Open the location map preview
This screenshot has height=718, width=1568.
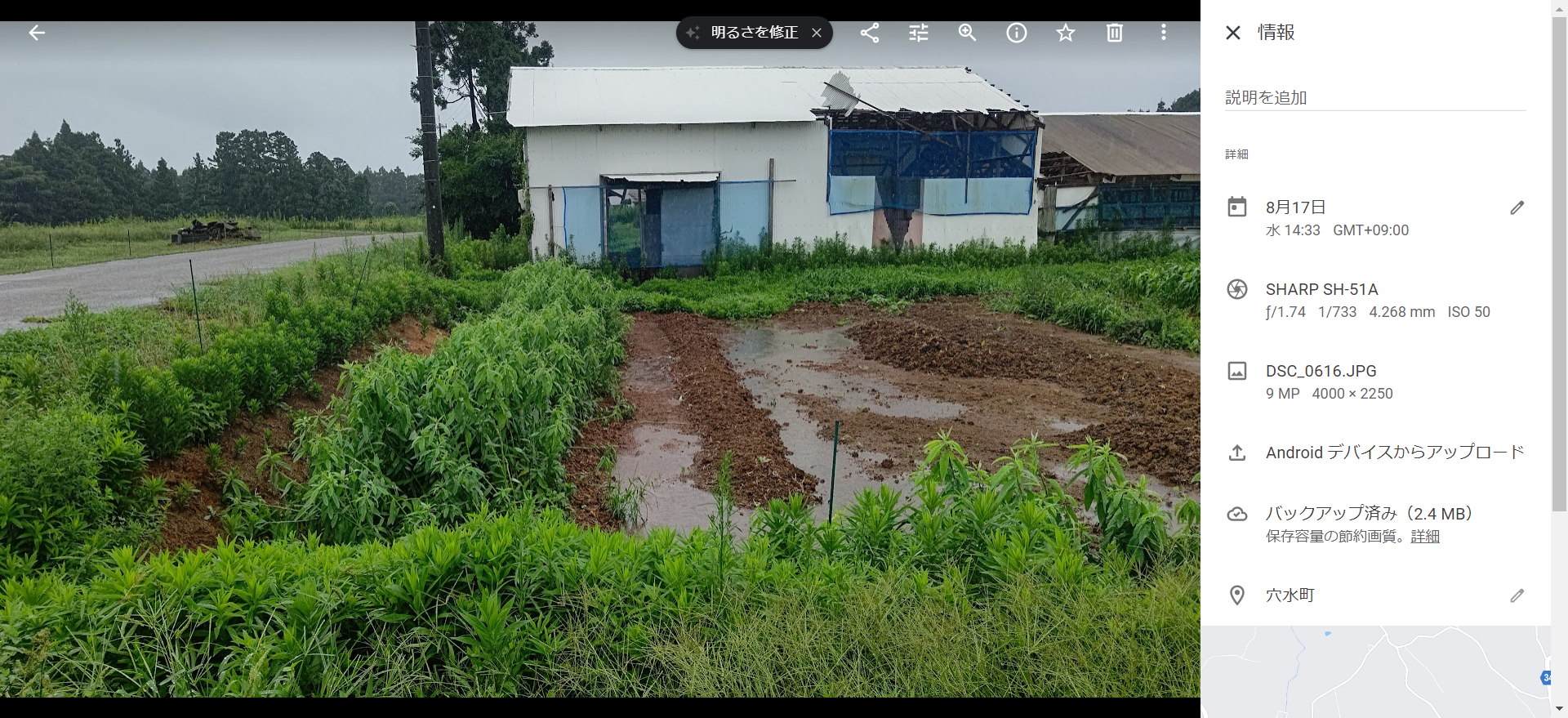click(1374, 671)
